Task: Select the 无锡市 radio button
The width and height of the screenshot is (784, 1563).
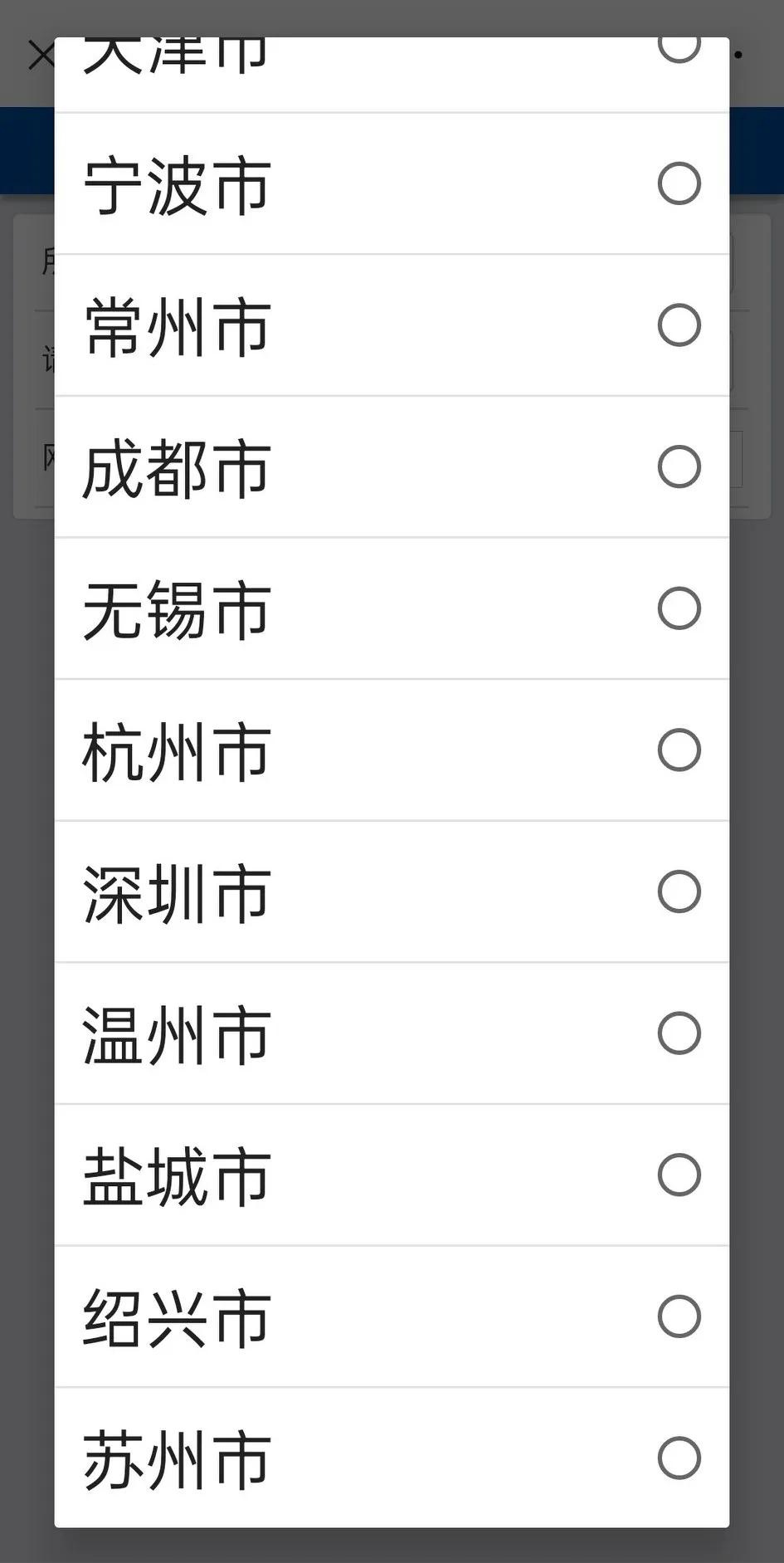Action: pos(679,608)
